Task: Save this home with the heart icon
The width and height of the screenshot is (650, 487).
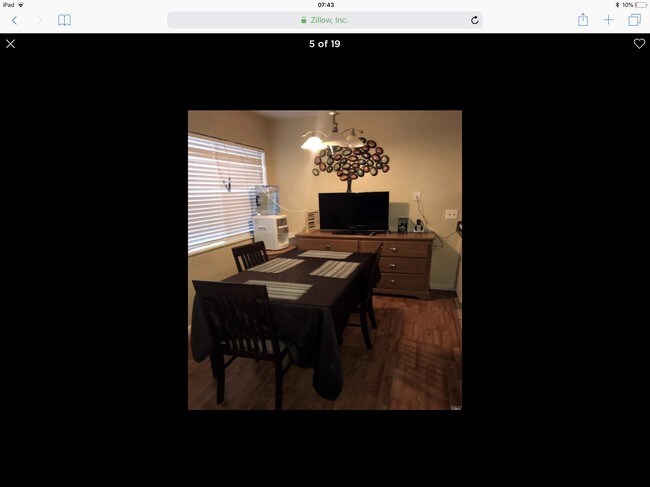Action: click(639, 44)
